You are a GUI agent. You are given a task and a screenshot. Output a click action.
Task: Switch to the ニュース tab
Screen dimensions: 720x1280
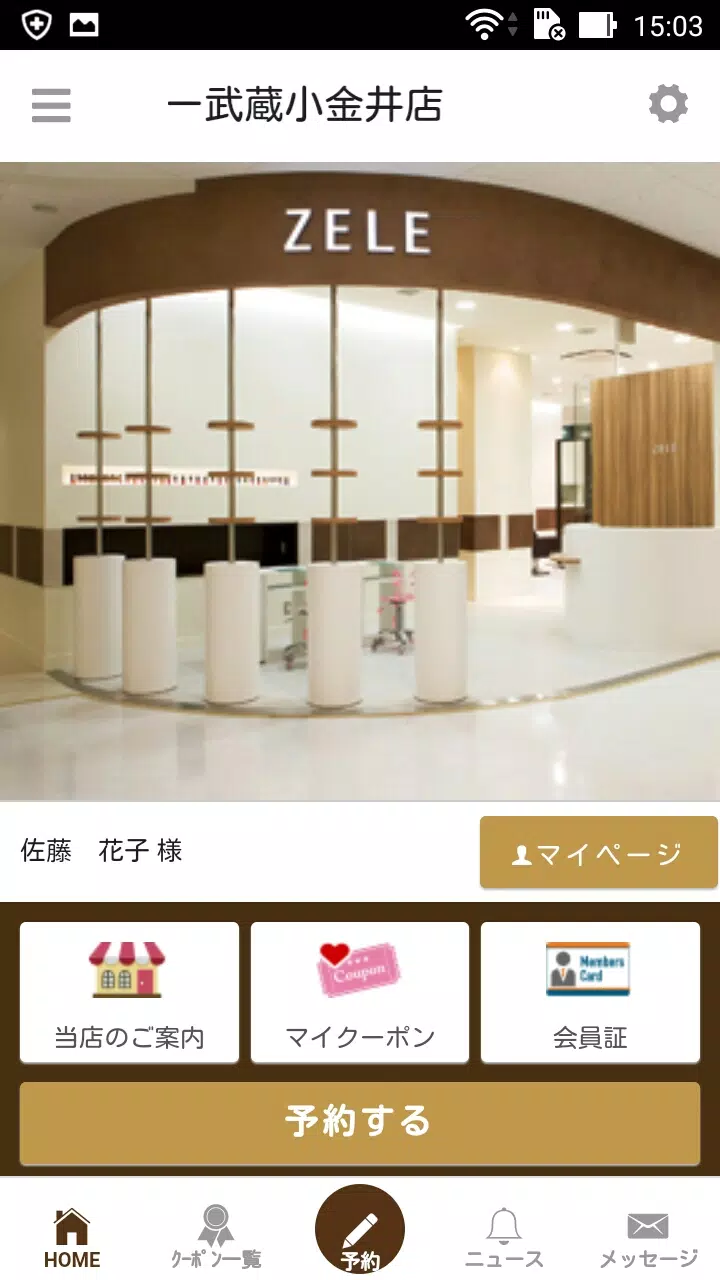click(x=504, y=1238)
